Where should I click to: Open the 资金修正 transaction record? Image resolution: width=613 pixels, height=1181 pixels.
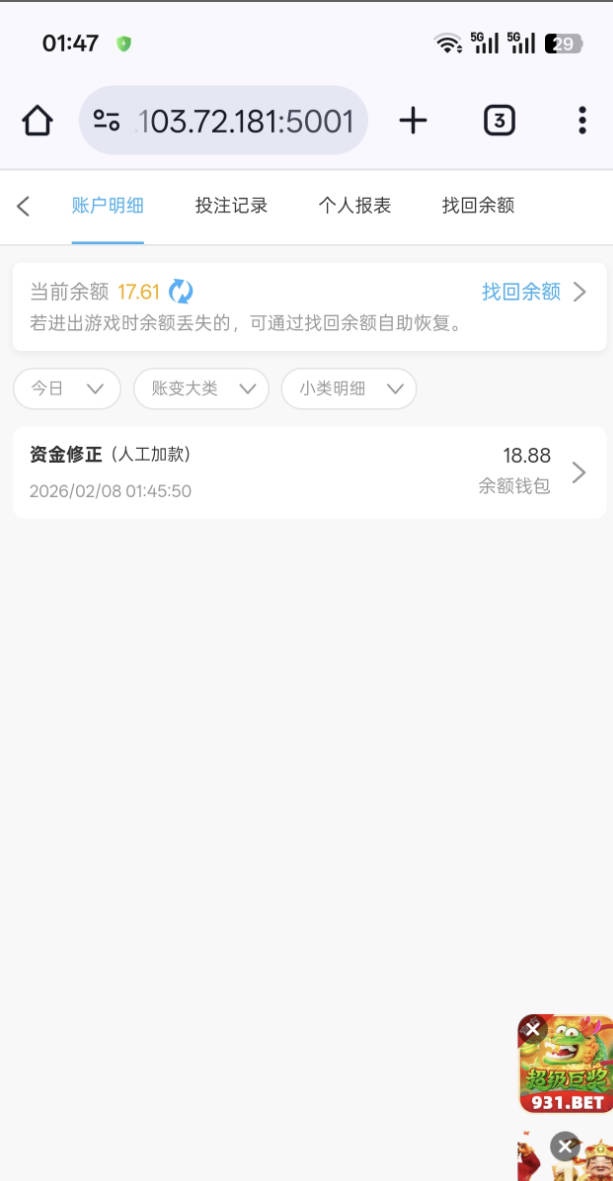tap(309, 472)
